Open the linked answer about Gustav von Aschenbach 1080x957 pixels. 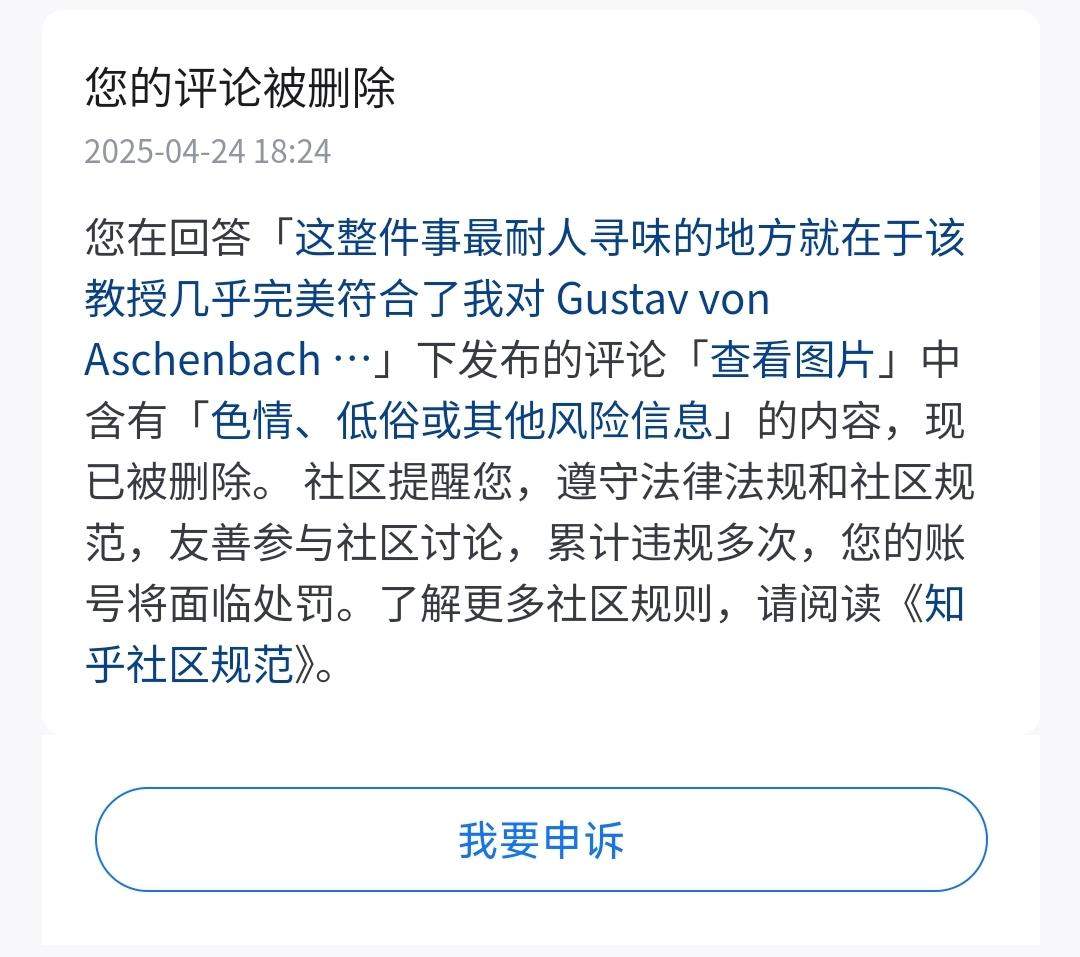[x=525, y=298]
